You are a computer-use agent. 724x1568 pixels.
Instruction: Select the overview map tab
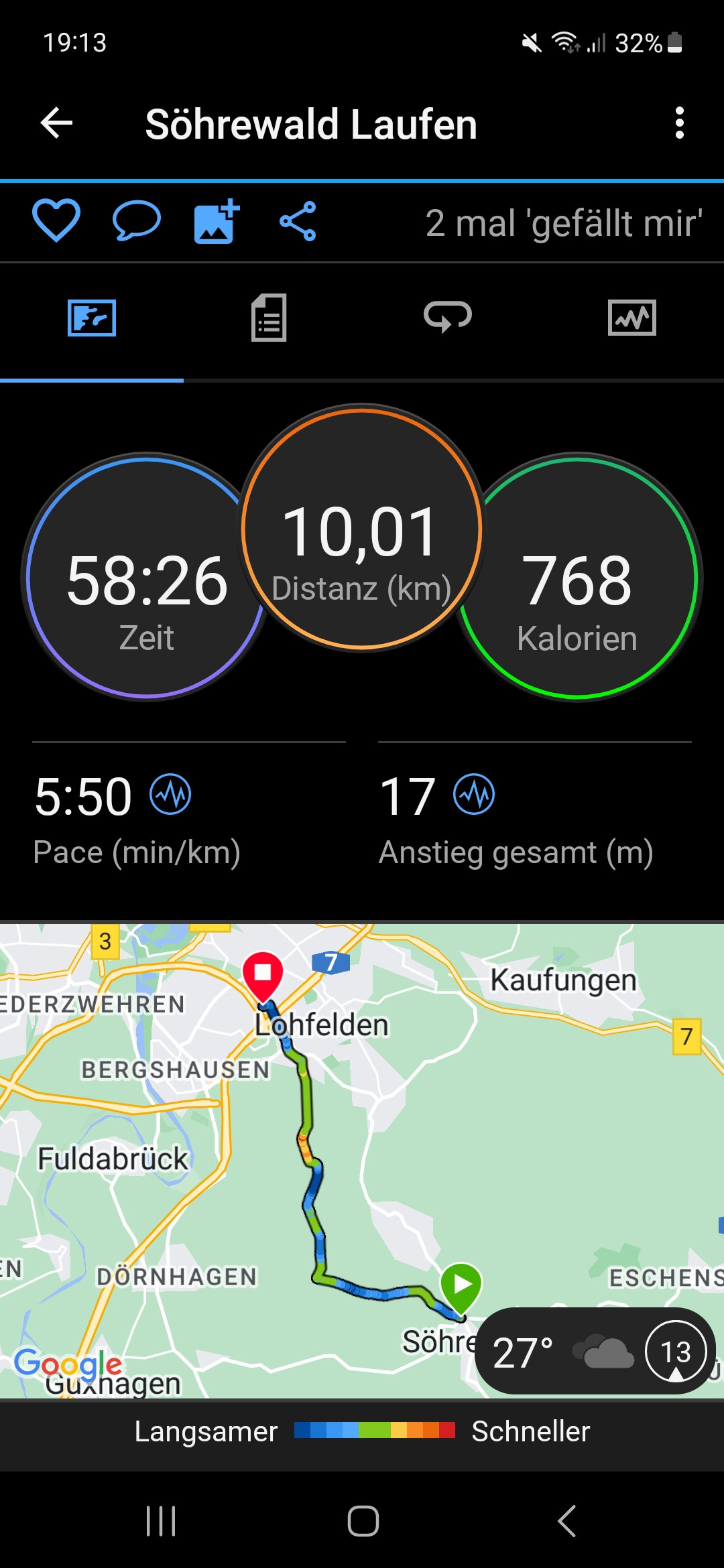(x=92, y=318)
